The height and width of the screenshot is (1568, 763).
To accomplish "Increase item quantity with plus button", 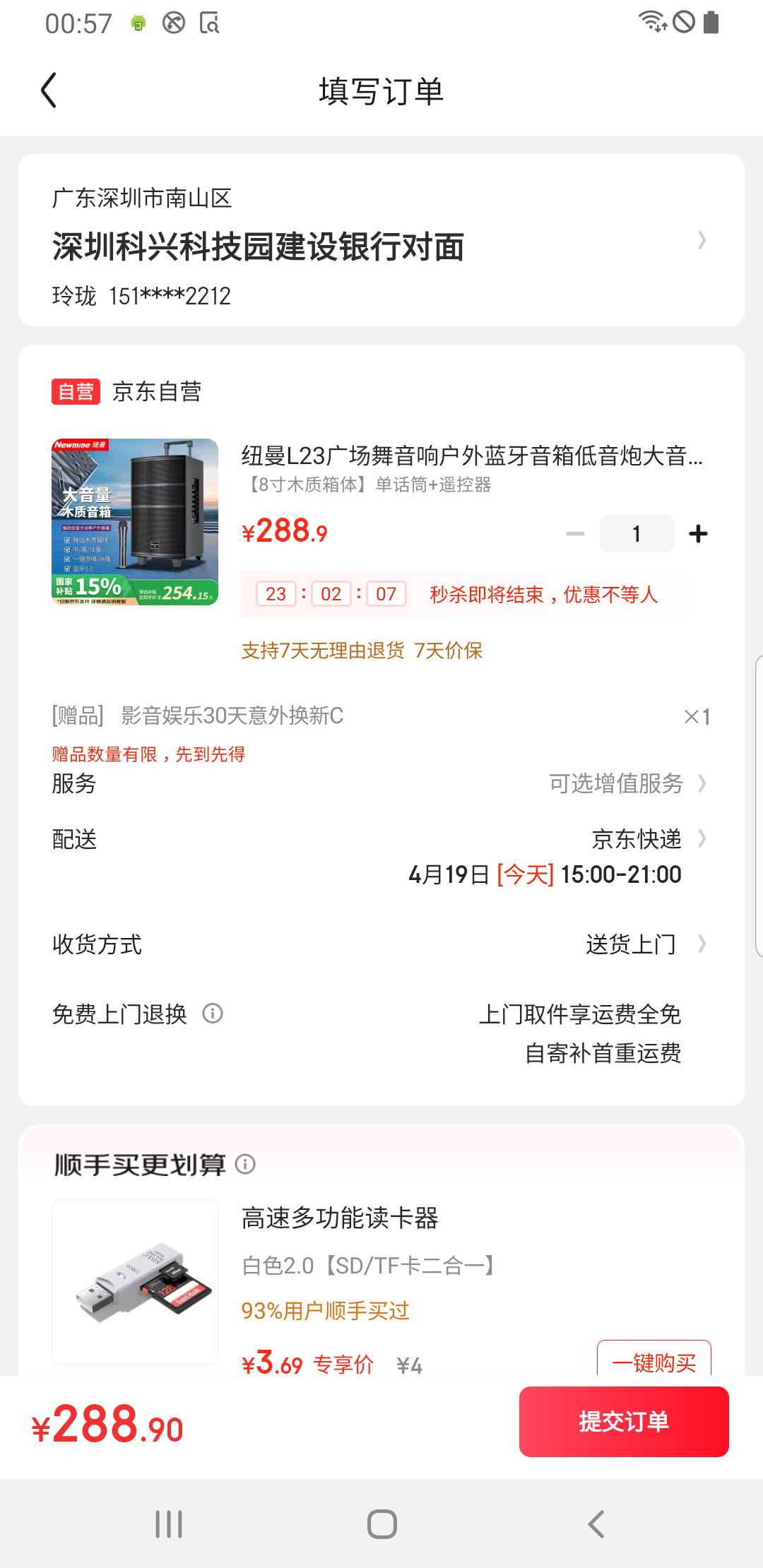I will [x=698, y=534].
